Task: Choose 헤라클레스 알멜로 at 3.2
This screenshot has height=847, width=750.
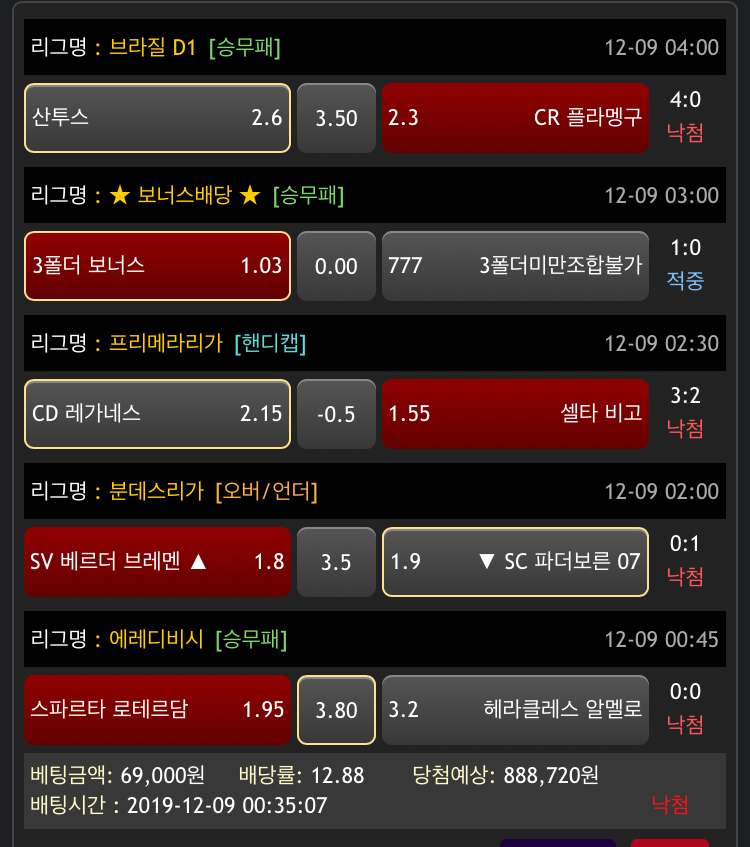Action: [x=515, y=710]
